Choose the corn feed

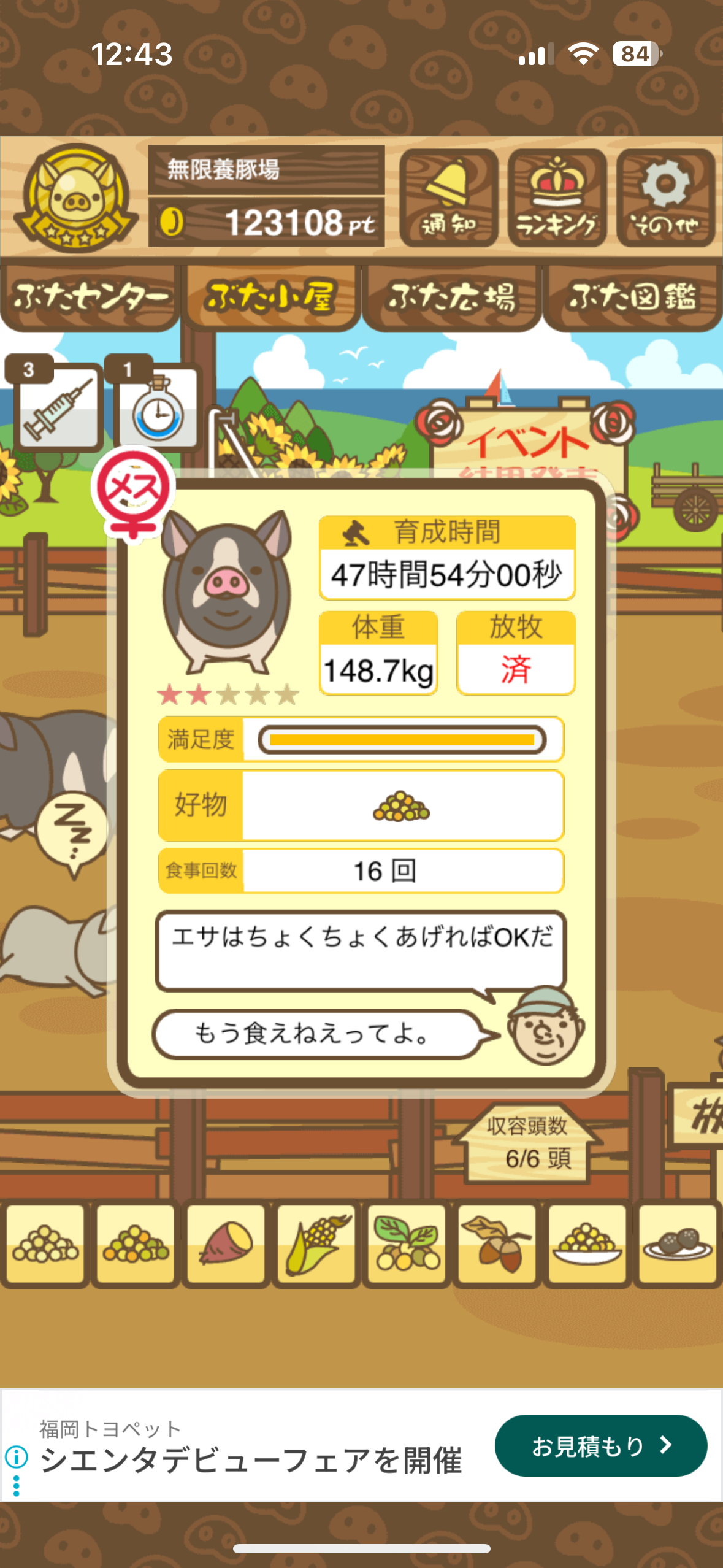(x=316, y=1242)
